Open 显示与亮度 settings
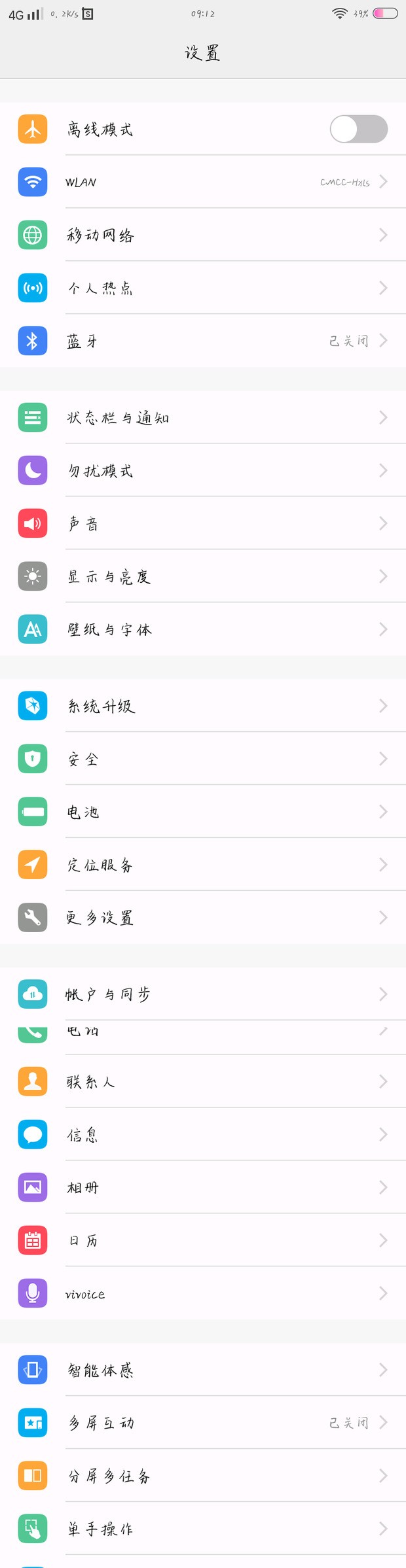406x1568 pixels. coord(203,576)
